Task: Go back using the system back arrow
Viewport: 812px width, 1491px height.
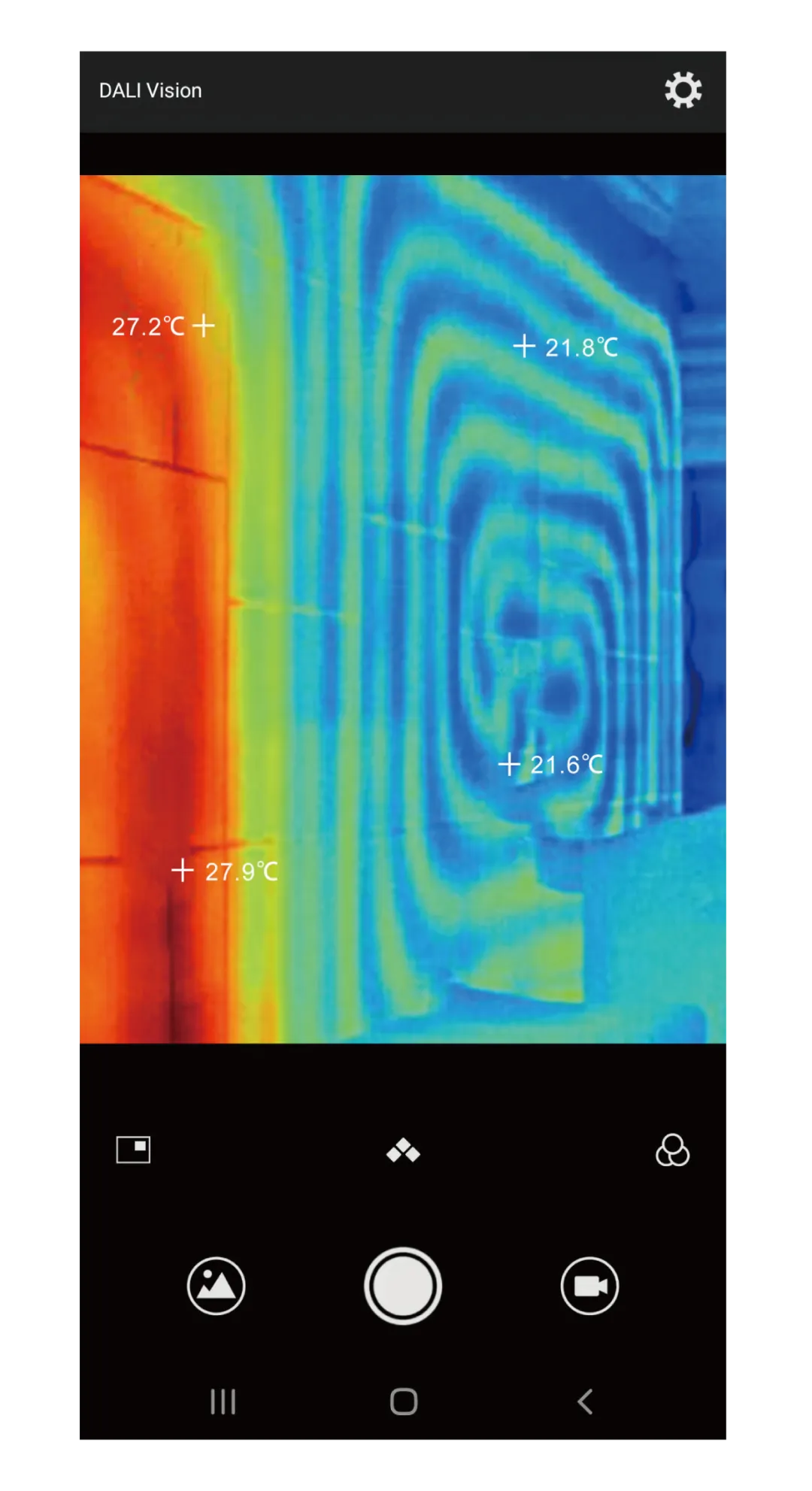Action: click(585, 1402)
